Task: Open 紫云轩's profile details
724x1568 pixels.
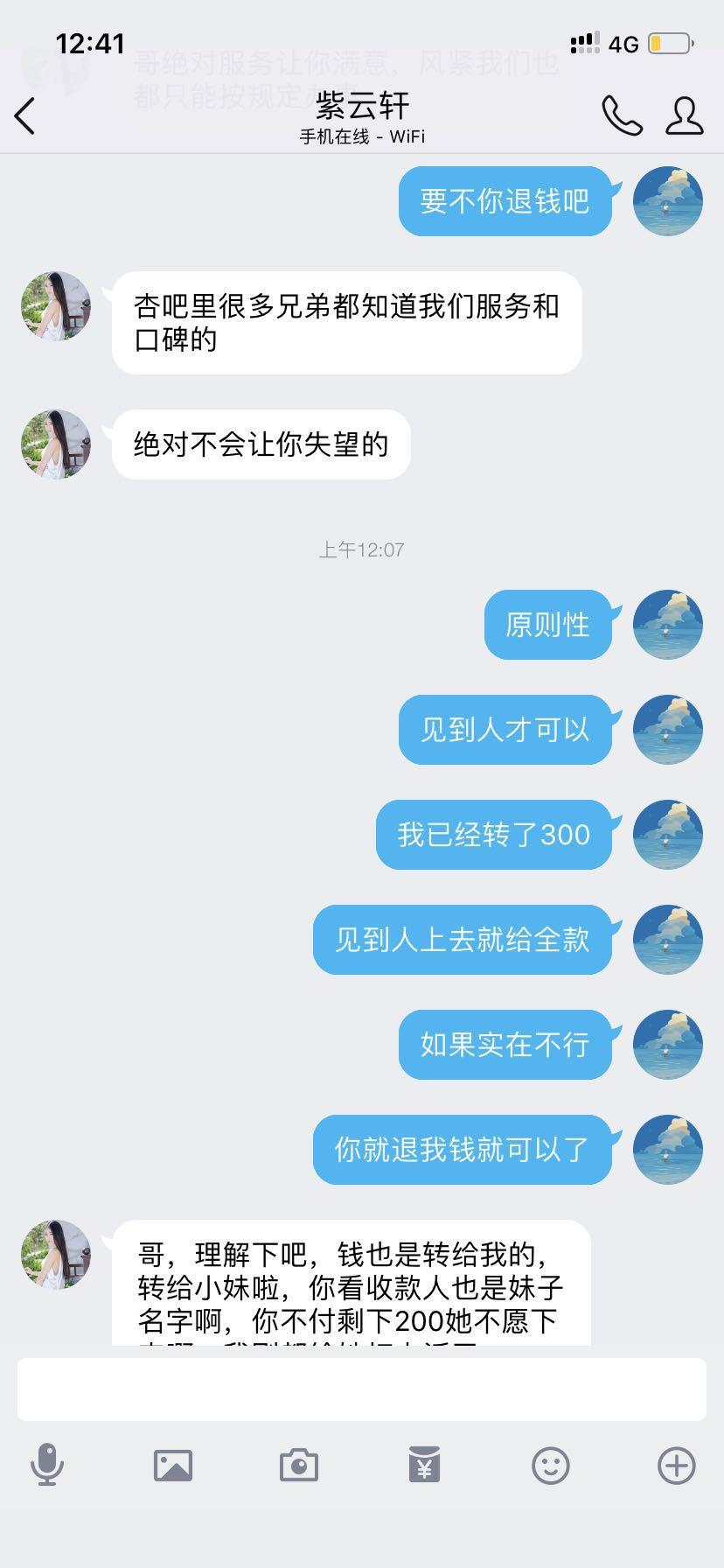Action: click(684, 116)
